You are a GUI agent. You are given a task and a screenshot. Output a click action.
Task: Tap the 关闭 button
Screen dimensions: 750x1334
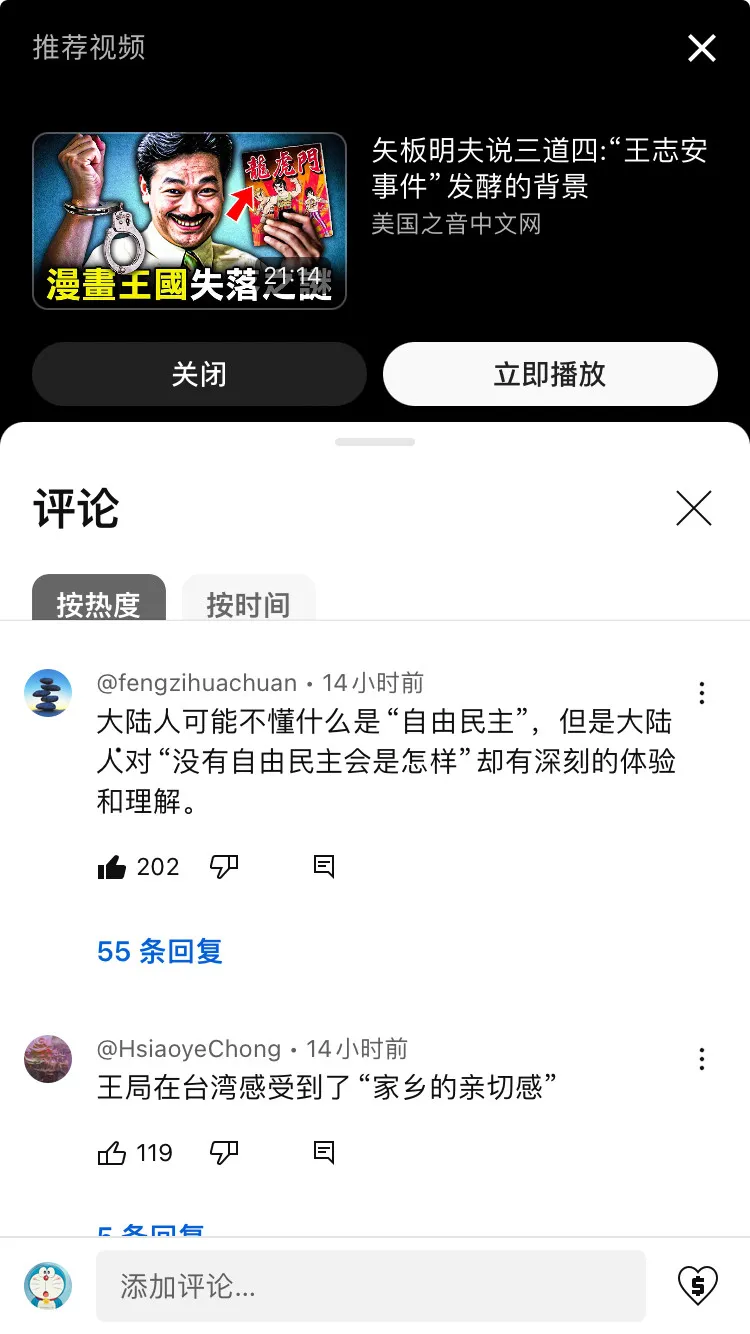point(199,374)
